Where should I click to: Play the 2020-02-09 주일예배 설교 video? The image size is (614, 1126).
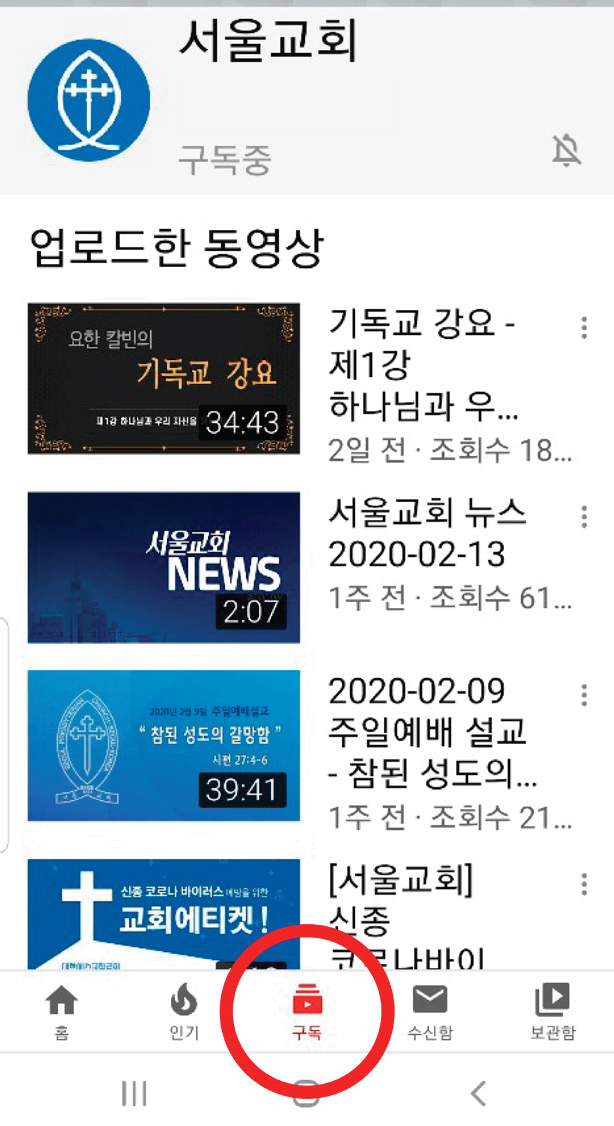tap(164, 745)
